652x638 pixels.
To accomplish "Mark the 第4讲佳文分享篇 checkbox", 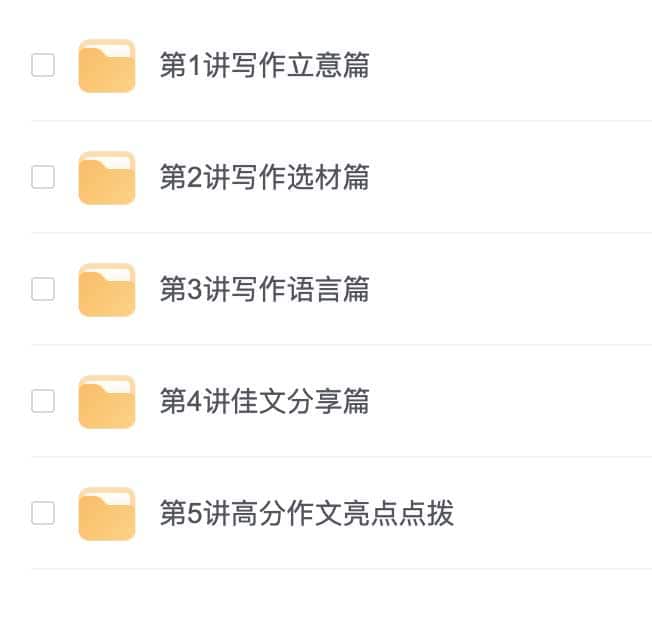I will pos(43,402).
